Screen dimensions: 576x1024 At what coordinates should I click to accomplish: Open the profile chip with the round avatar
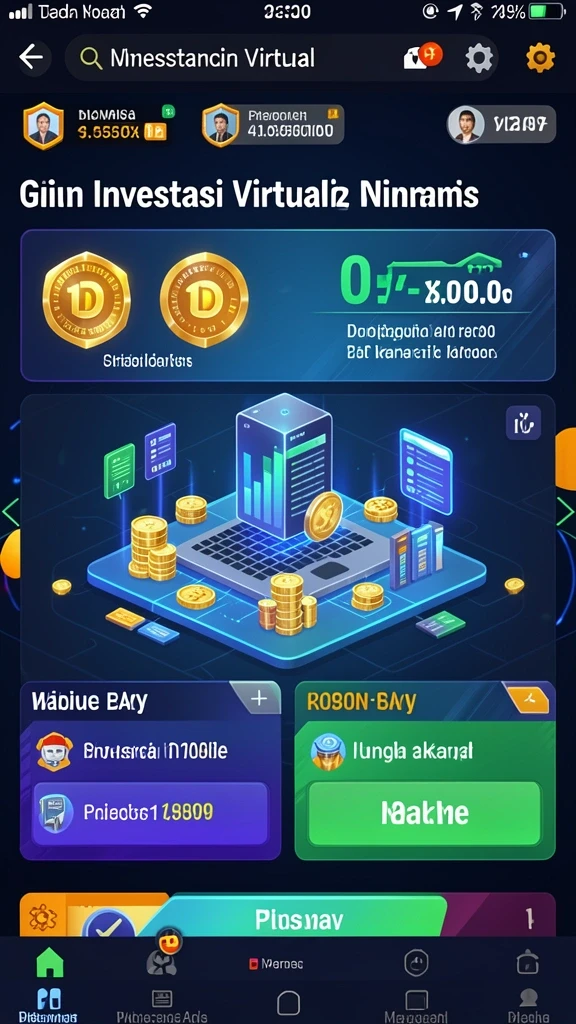(501, 124)
